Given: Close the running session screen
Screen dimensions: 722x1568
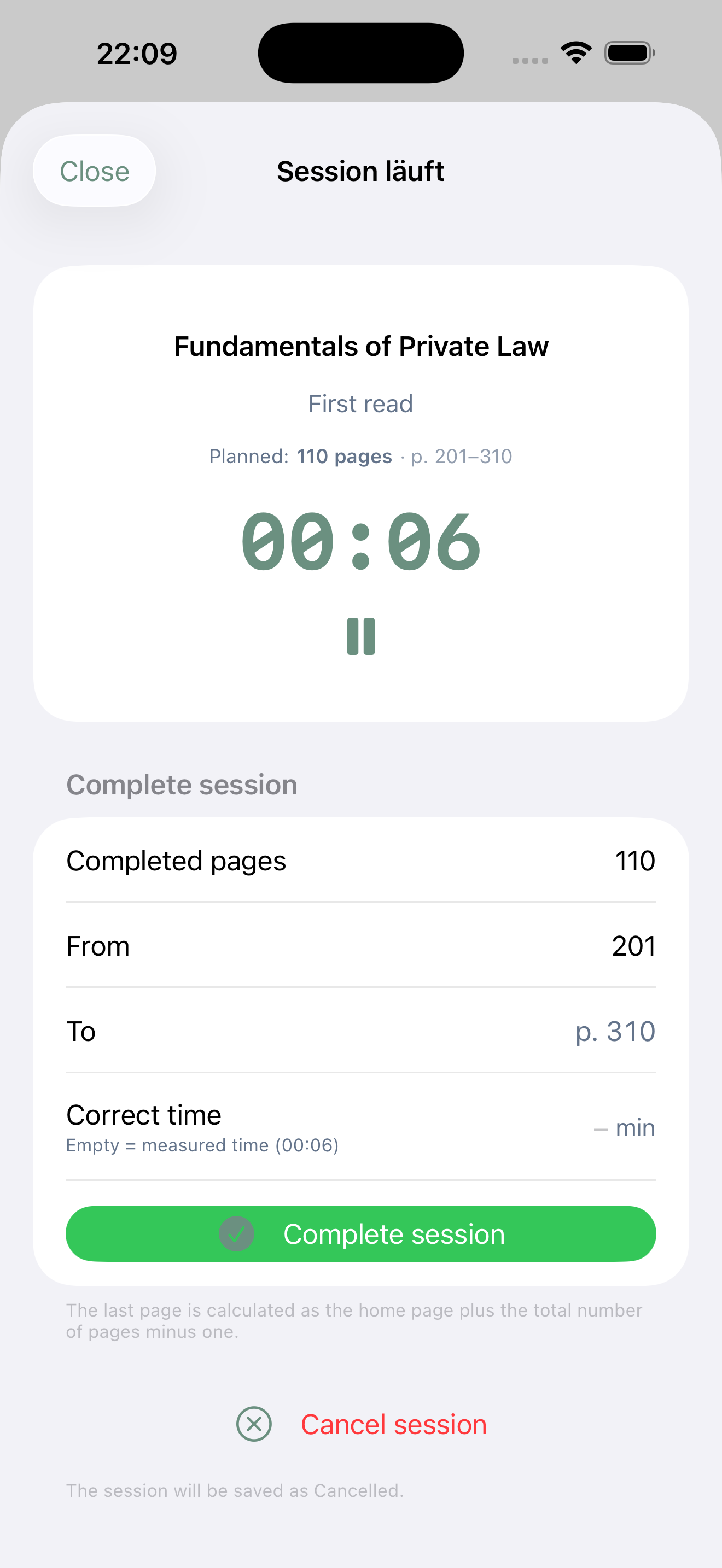Looking at the screenshot, I should (94, 171).
